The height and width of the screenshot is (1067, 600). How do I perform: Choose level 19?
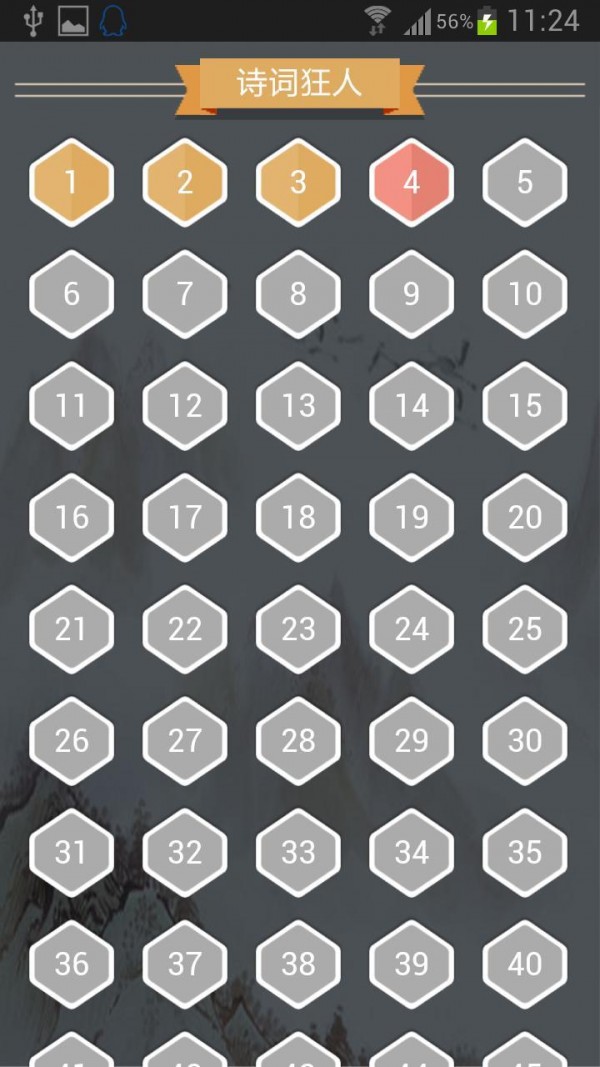point(411,517)
